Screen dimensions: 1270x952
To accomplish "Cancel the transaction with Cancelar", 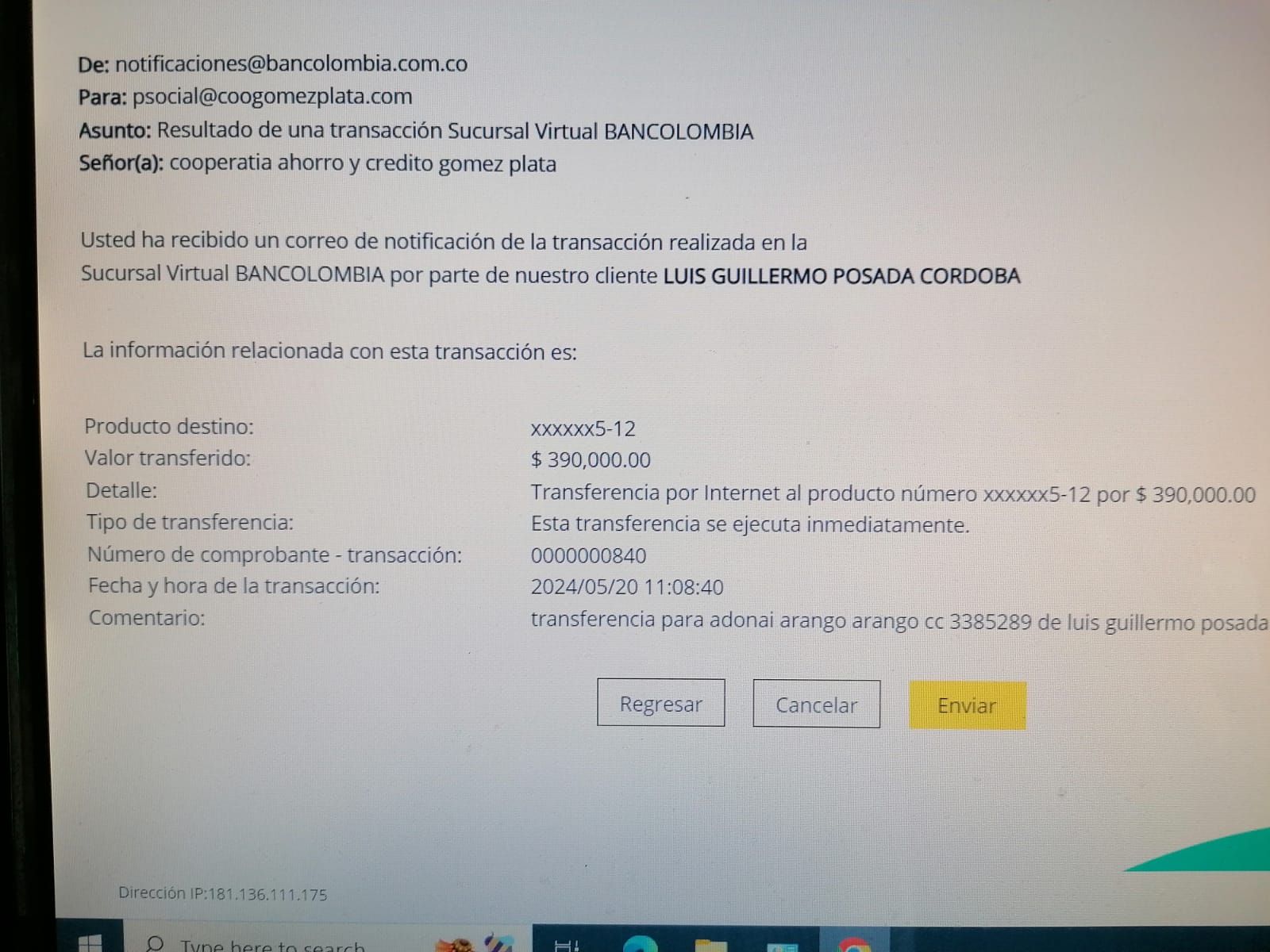I will (816, 704).
